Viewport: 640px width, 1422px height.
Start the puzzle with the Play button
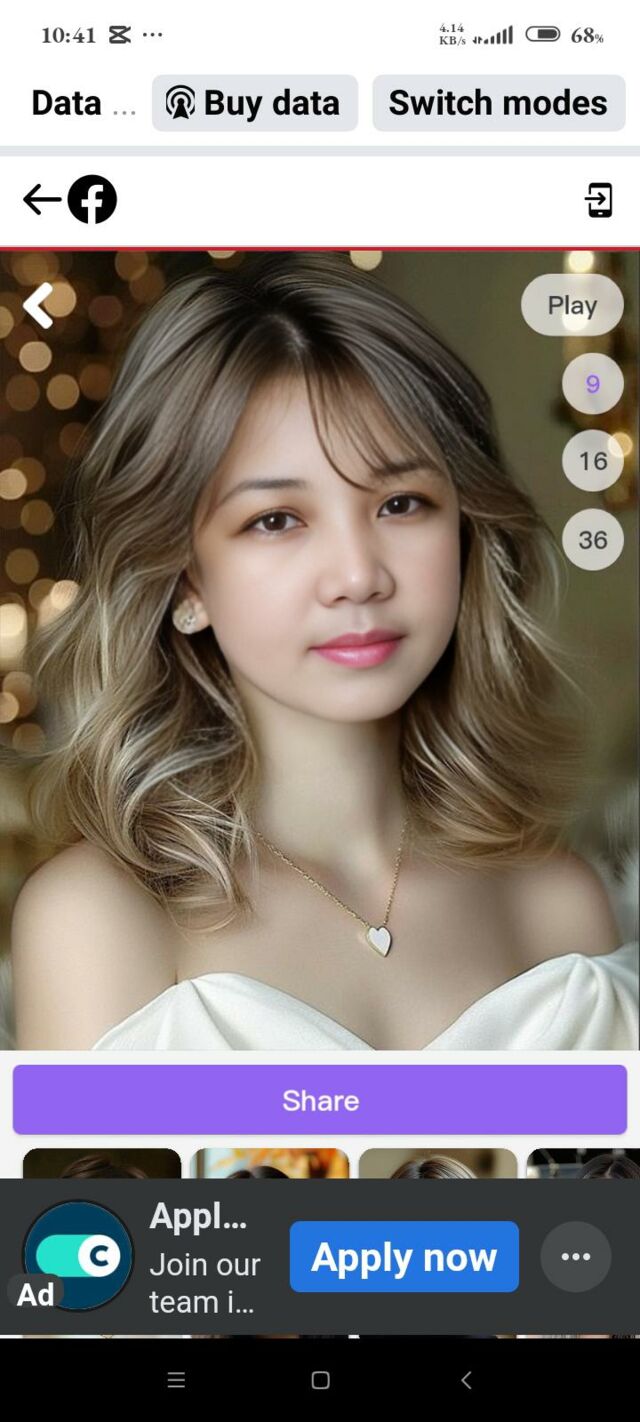click(x=572, y=305)
